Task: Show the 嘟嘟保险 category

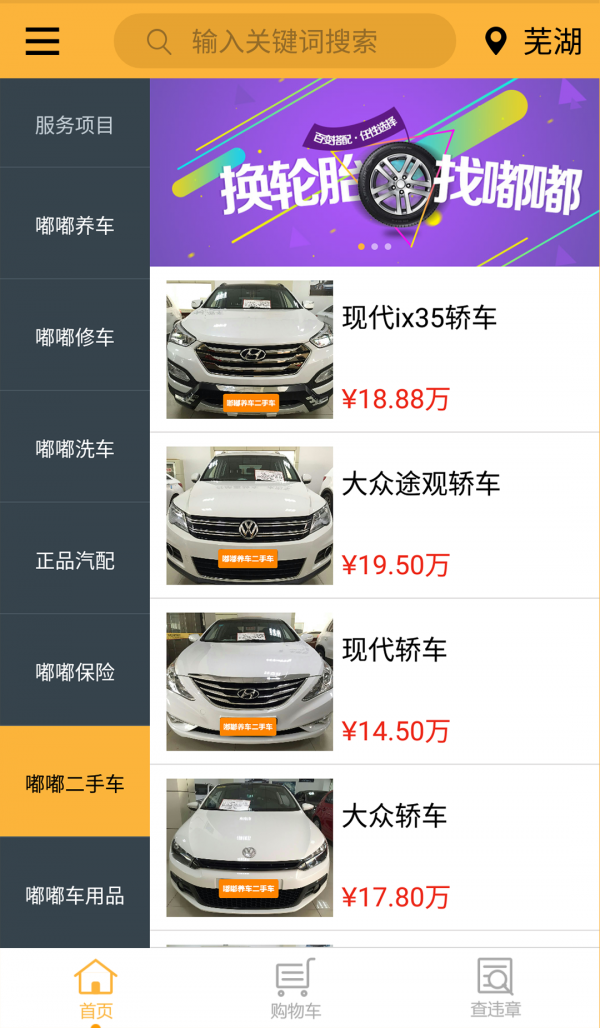Action: click(x=75, y=672)
